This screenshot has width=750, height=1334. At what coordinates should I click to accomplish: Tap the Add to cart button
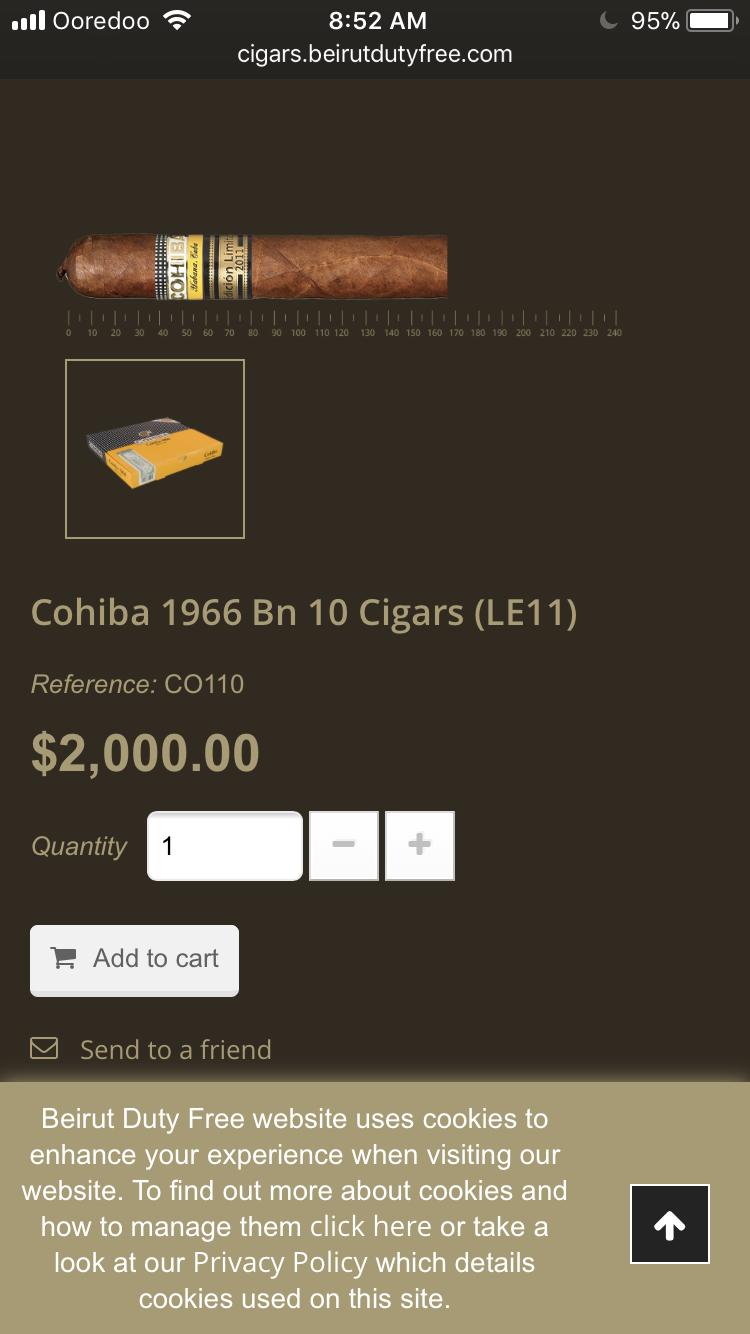[x=134, y=960]
